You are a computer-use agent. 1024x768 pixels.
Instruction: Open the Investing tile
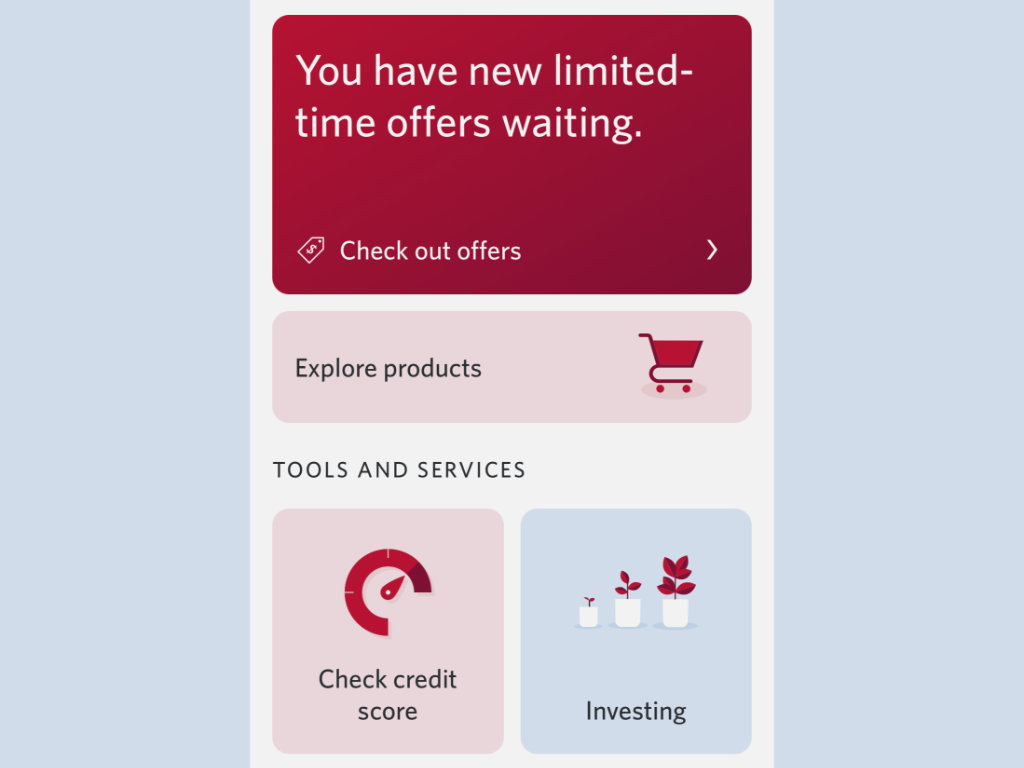[636, 630]
